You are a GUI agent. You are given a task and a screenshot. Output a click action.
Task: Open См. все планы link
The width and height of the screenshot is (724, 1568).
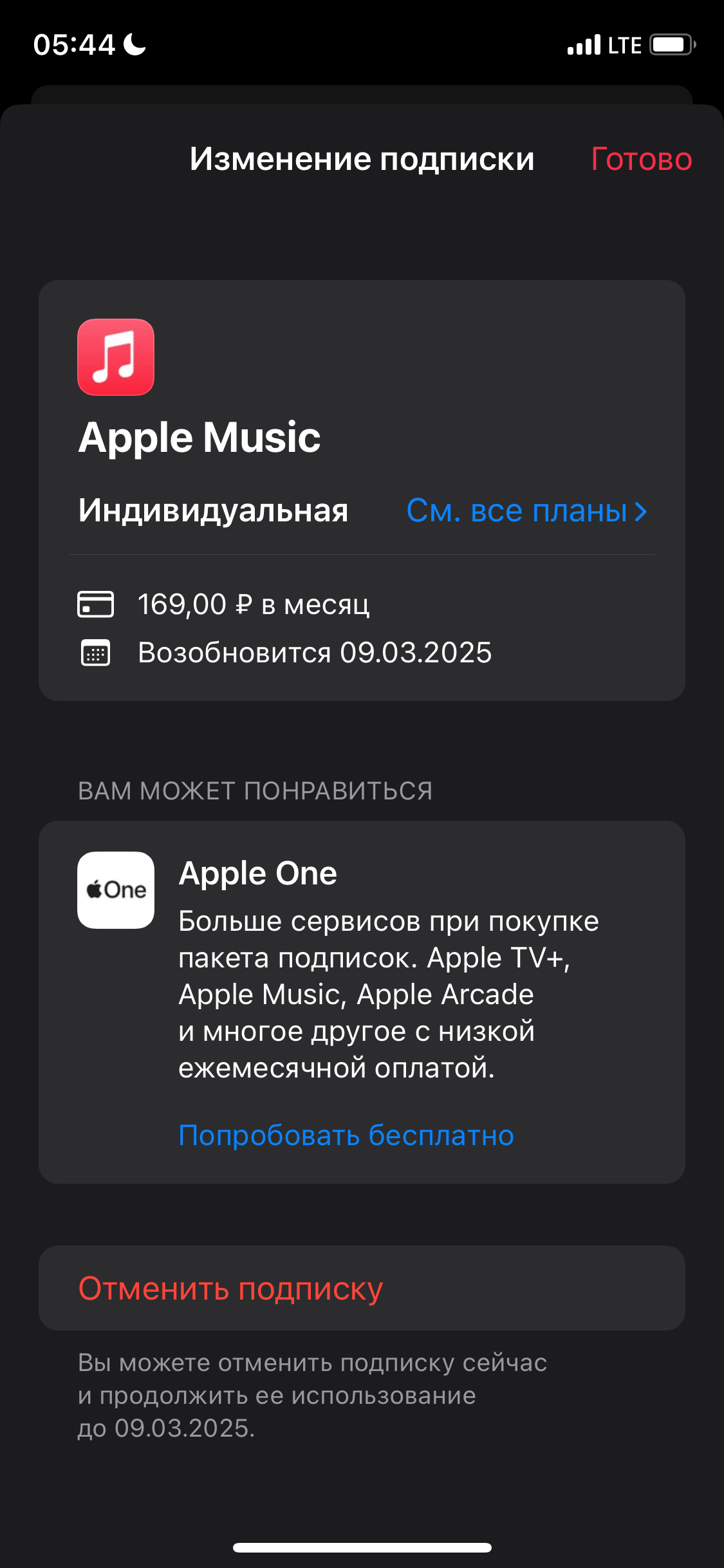(526, 511)
